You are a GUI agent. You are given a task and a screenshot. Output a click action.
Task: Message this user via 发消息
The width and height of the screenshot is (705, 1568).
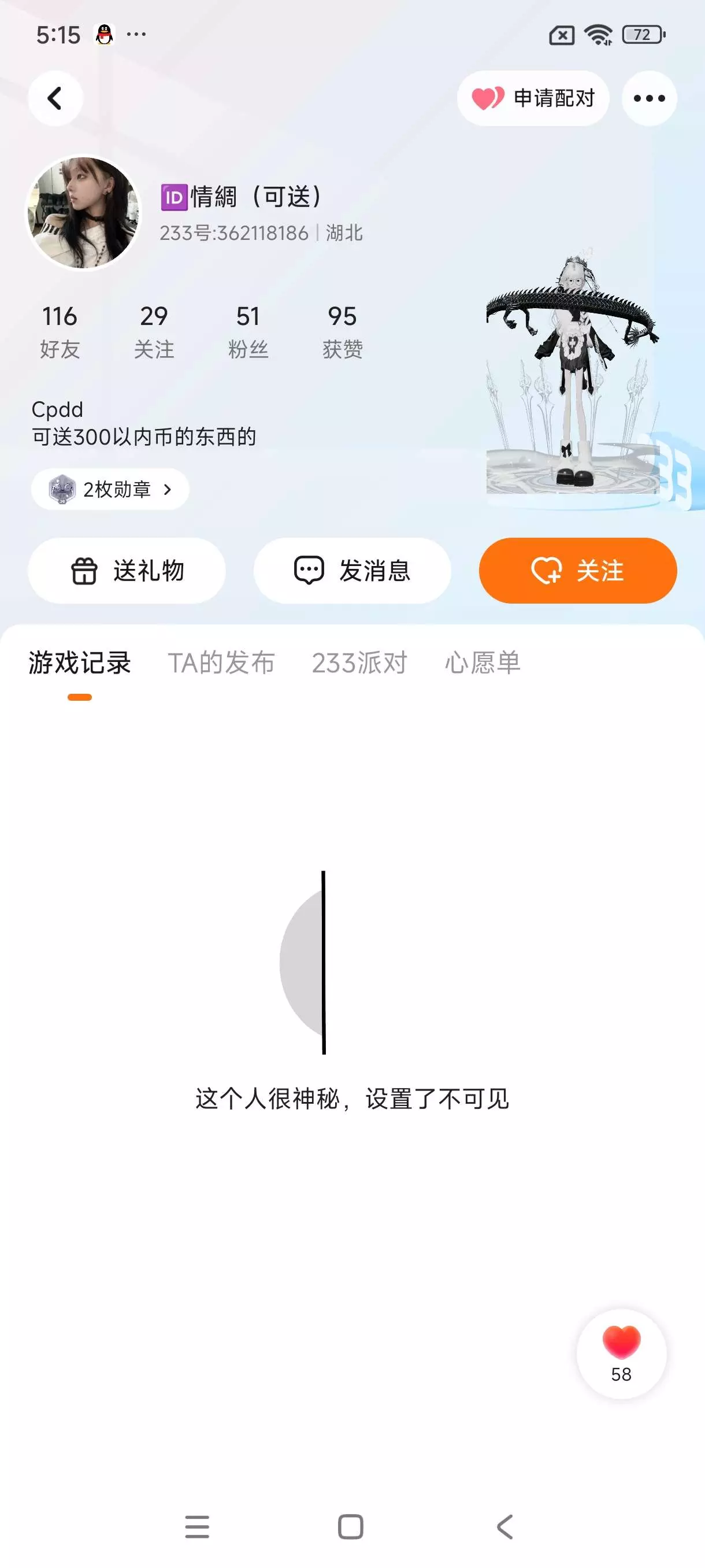(352, 570)
